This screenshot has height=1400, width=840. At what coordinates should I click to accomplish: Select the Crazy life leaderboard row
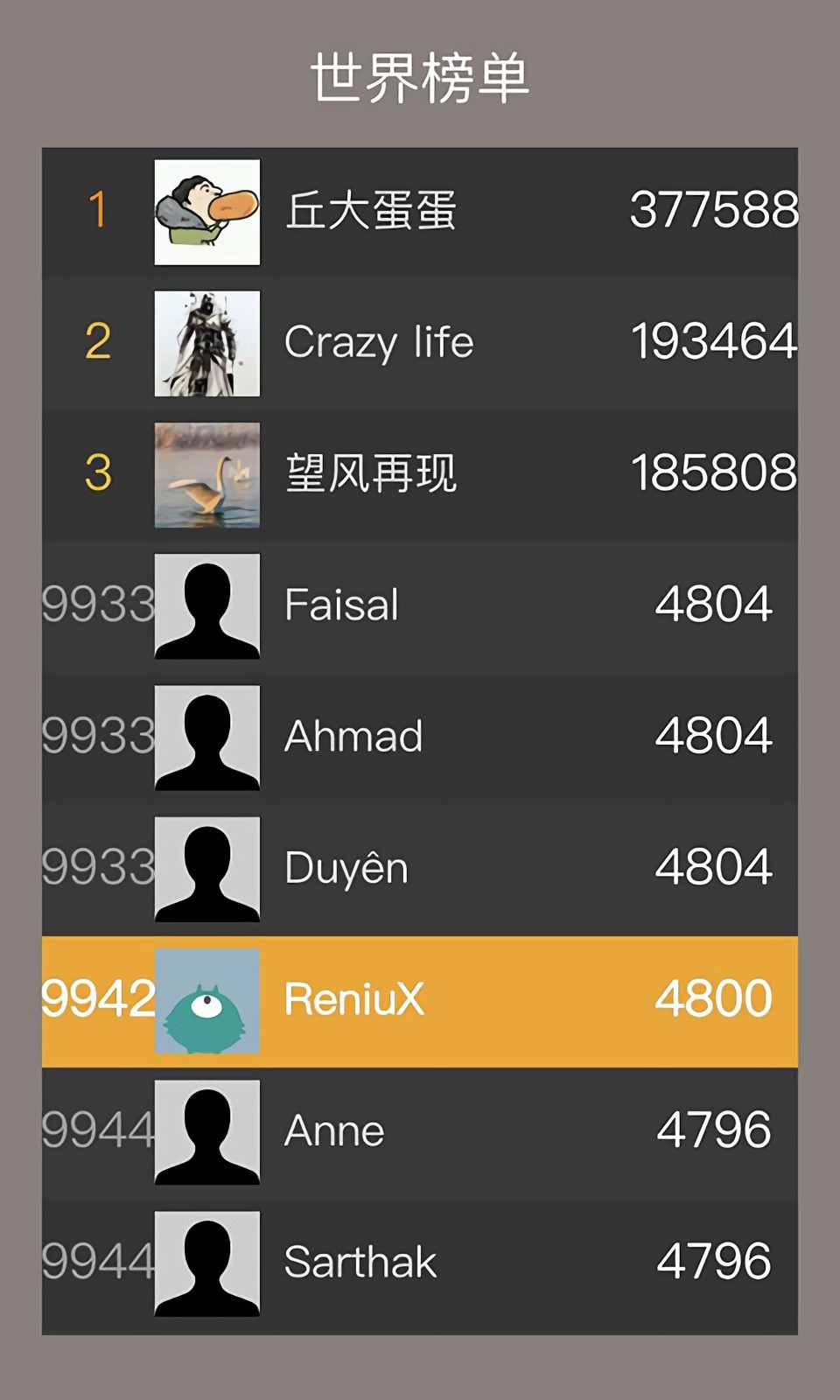click(x=420, y=343)
